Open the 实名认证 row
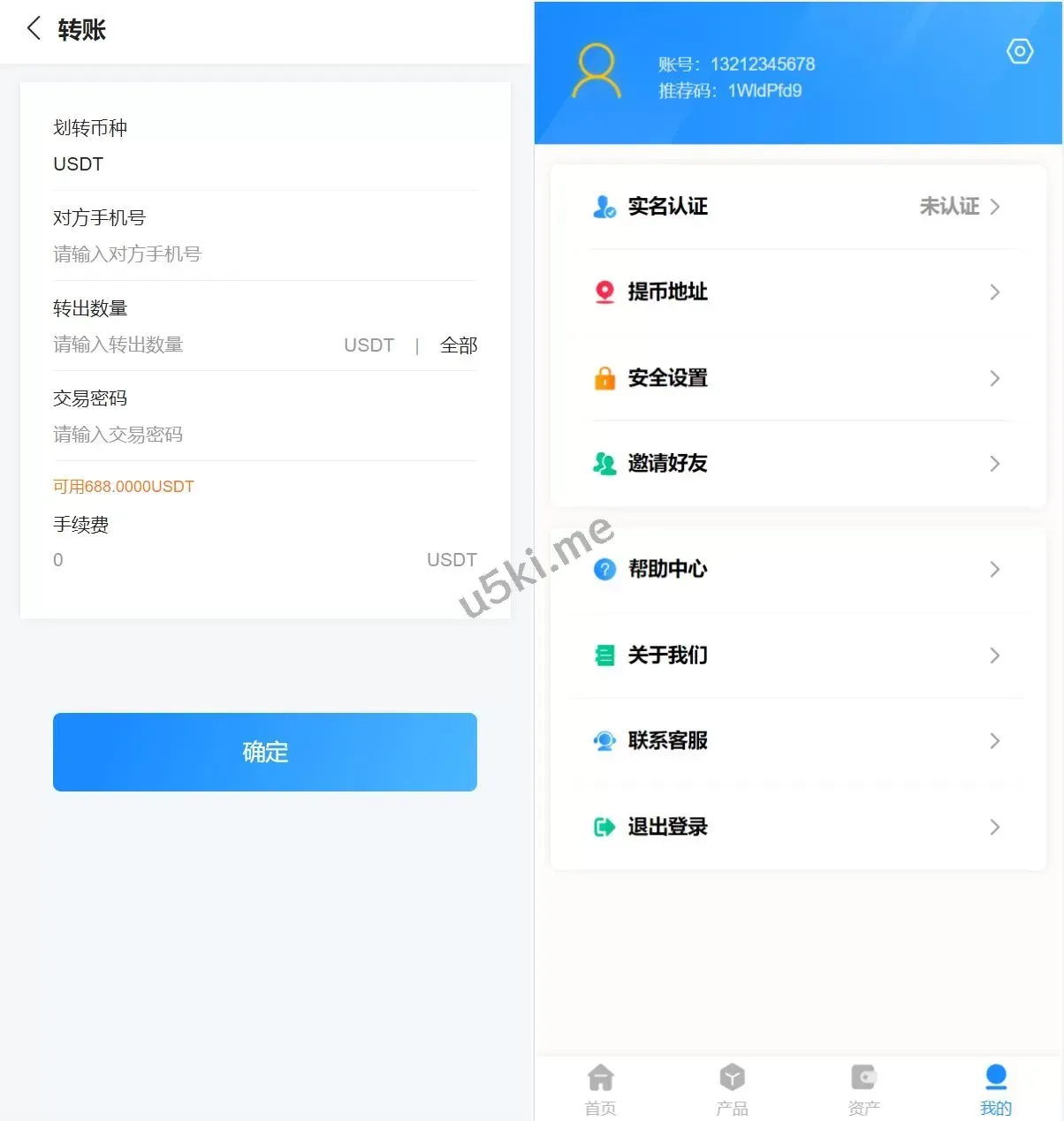 [x=797, y=207]
